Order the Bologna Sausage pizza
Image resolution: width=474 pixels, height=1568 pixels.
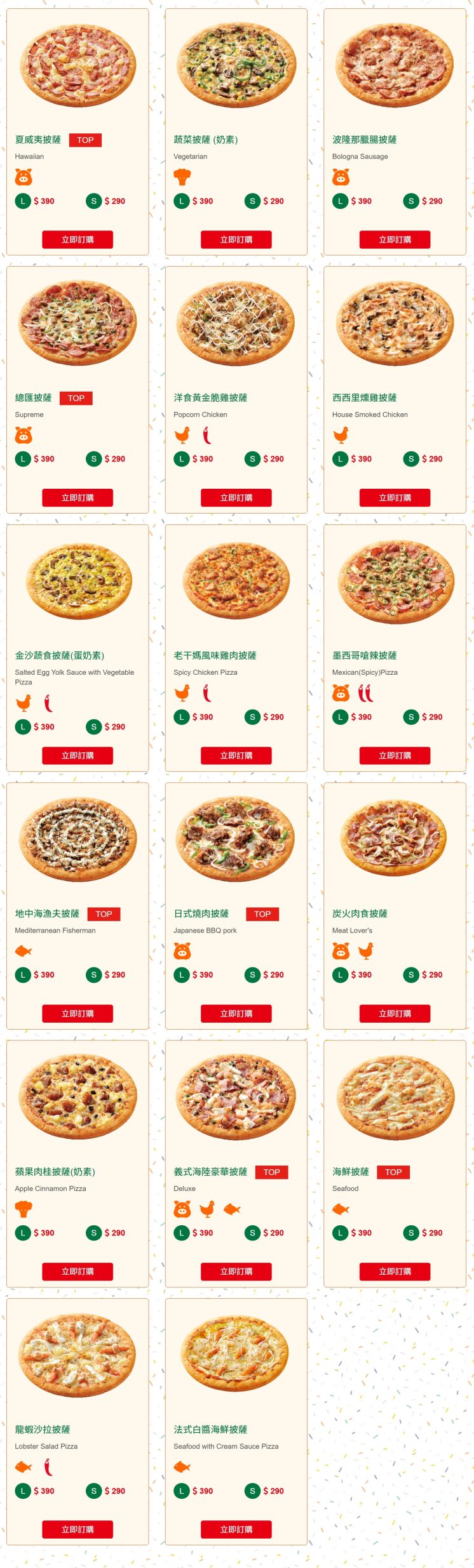[395, 239]
